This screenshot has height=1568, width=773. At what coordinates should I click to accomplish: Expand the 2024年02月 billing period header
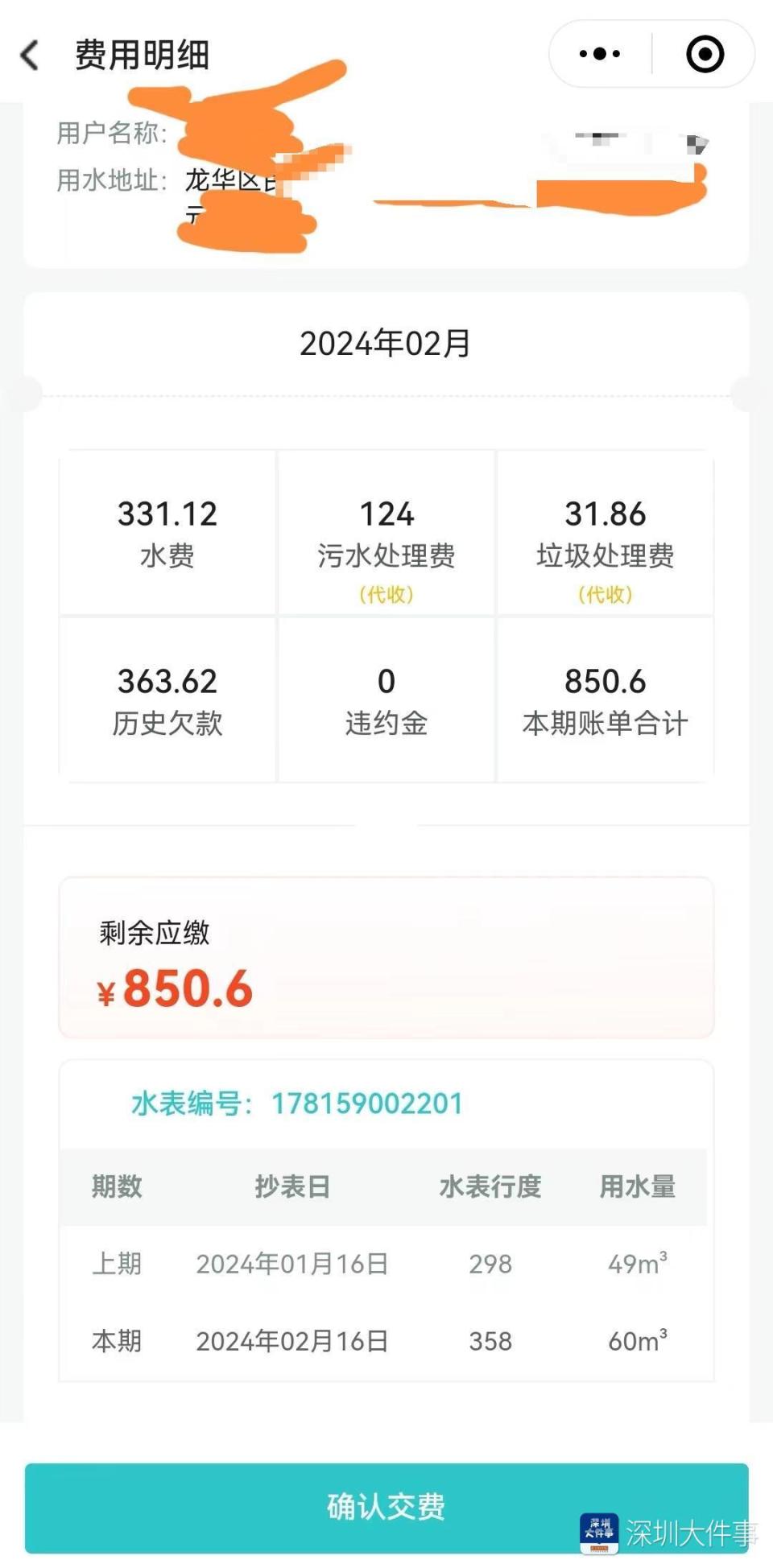tap(386, 345)
